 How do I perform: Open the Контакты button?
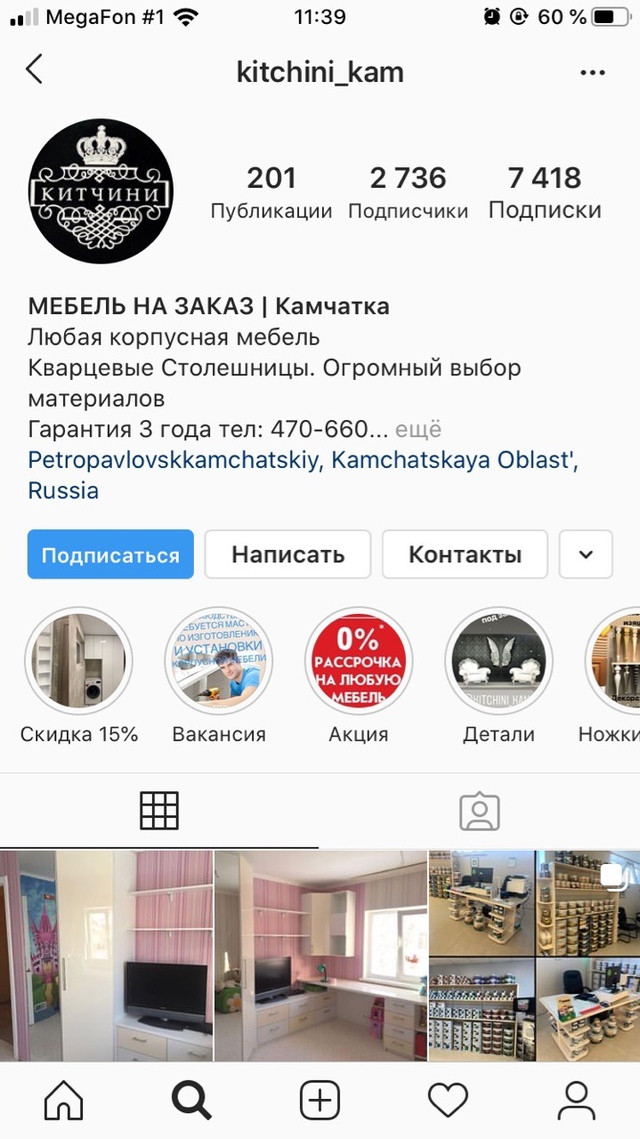point(465,554)
